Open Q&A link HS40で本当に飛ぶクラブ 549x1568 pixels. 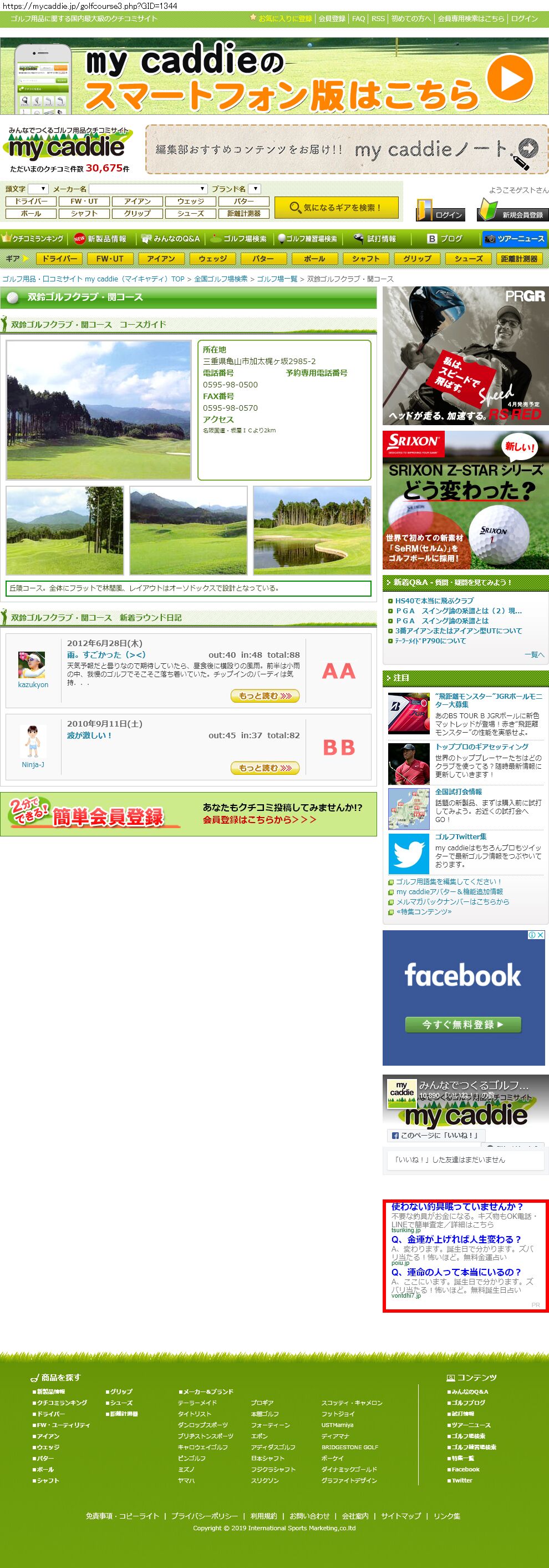(x=434, y=601)
